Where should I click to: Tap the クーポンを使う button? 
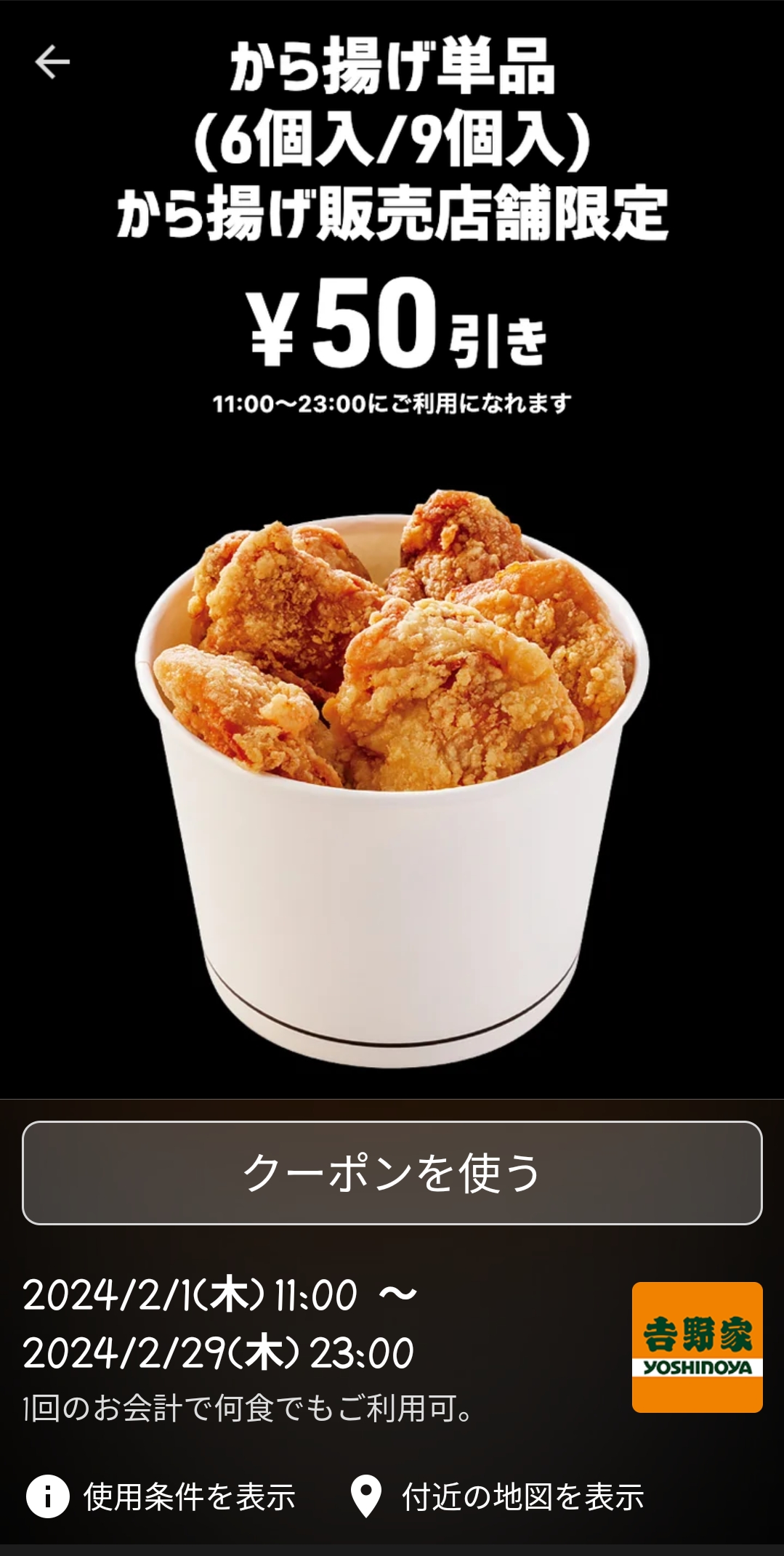pyautogui.click(x=392, y=1172)
